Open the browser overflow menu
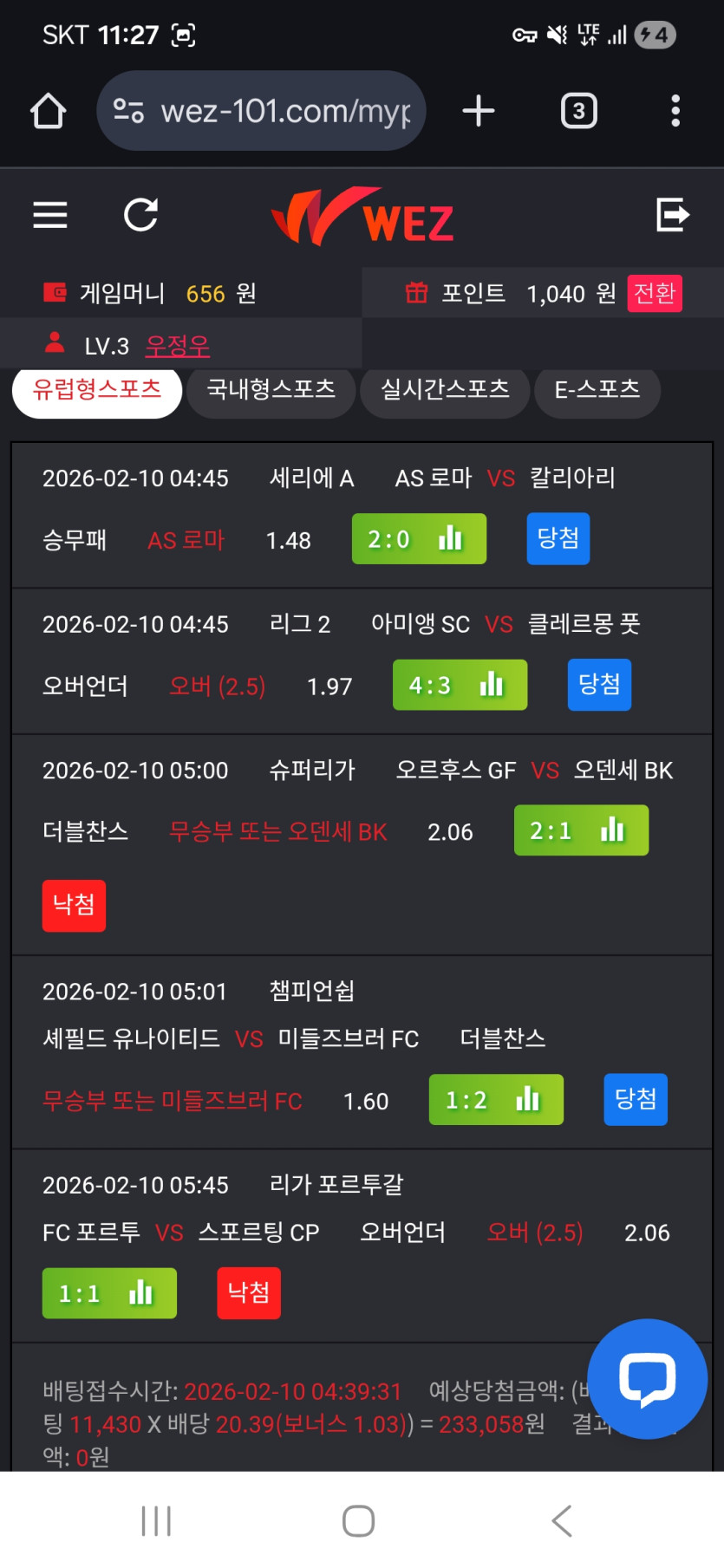Screen dimensions: 724x1568 [x=675, y=111]
